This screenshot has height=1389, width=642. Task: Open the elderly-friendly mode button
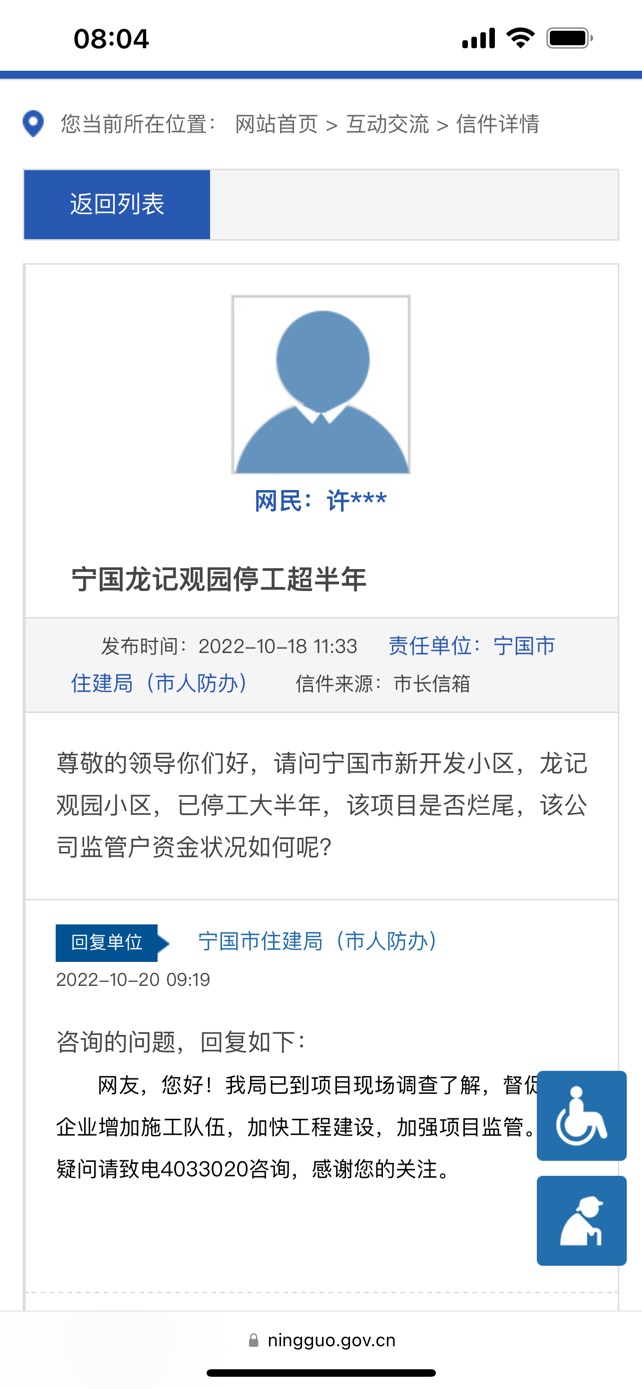click(x=581, y=1221)
